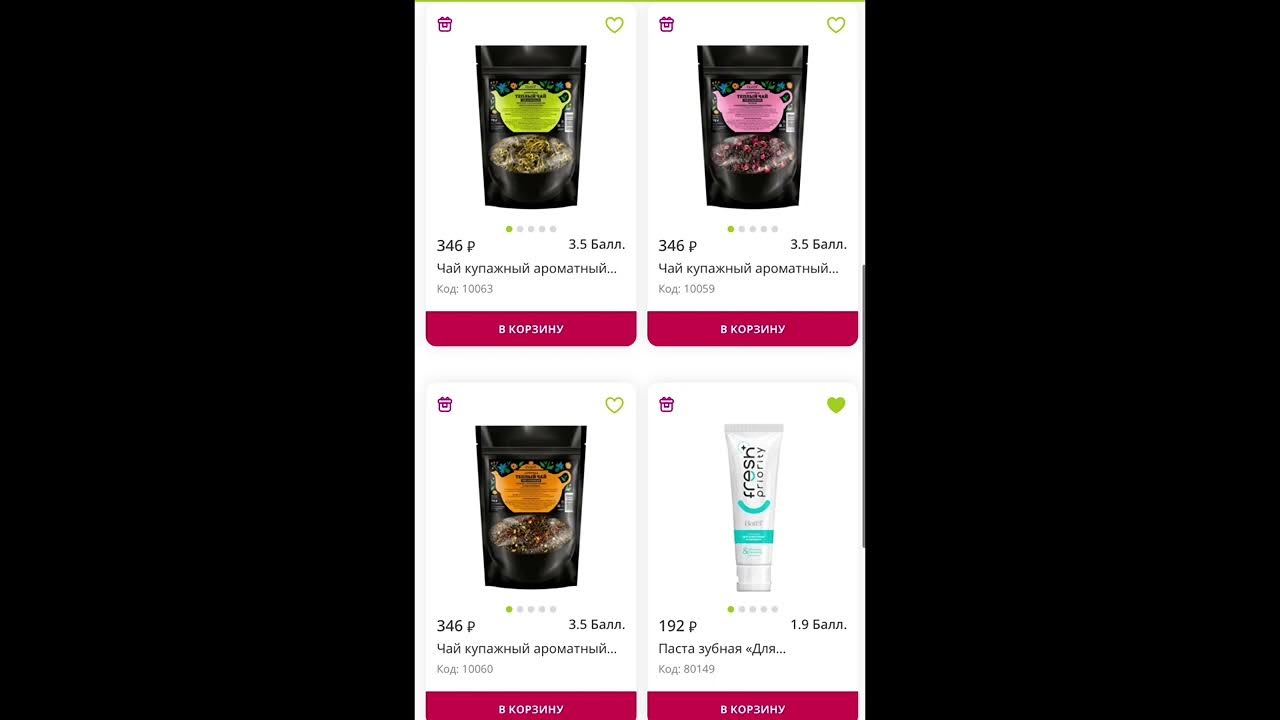Tap the purple basket icon on tea 10059
This screenshot has height=720, width=1280.
667,25
